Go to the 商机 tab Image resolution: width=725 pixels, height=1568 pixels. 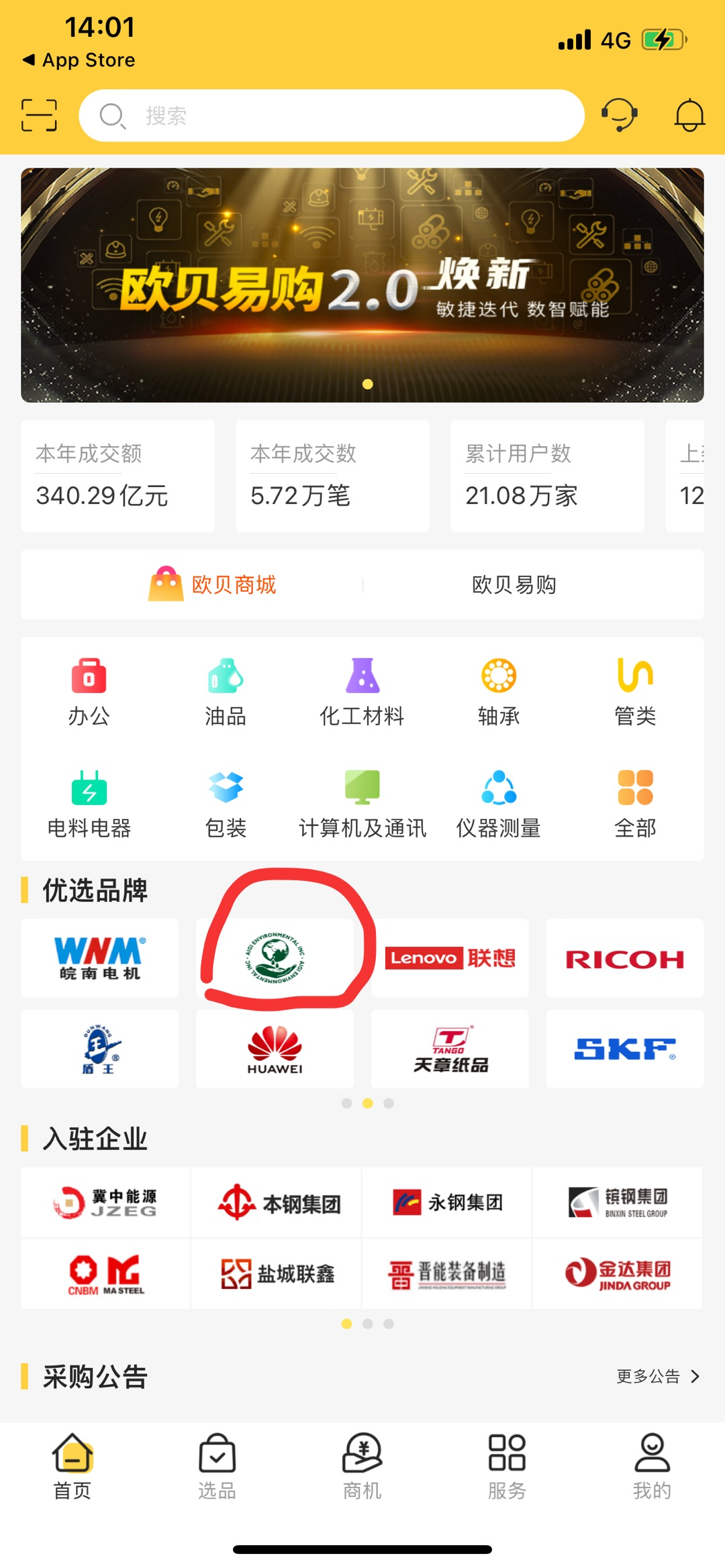(x=362, y=1466)
